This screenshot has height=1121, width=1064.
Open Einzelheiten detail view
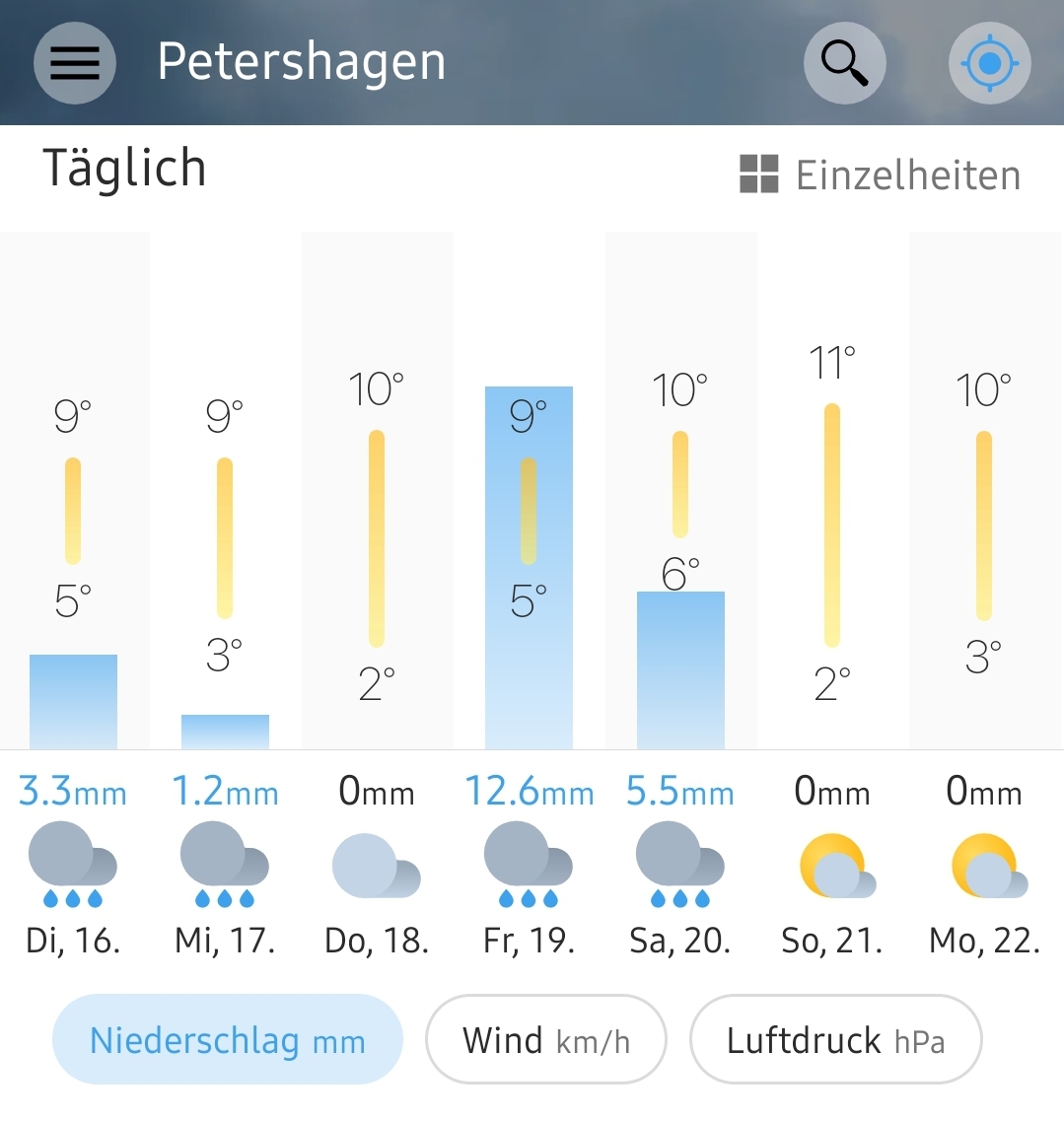(x=880, y=175)
